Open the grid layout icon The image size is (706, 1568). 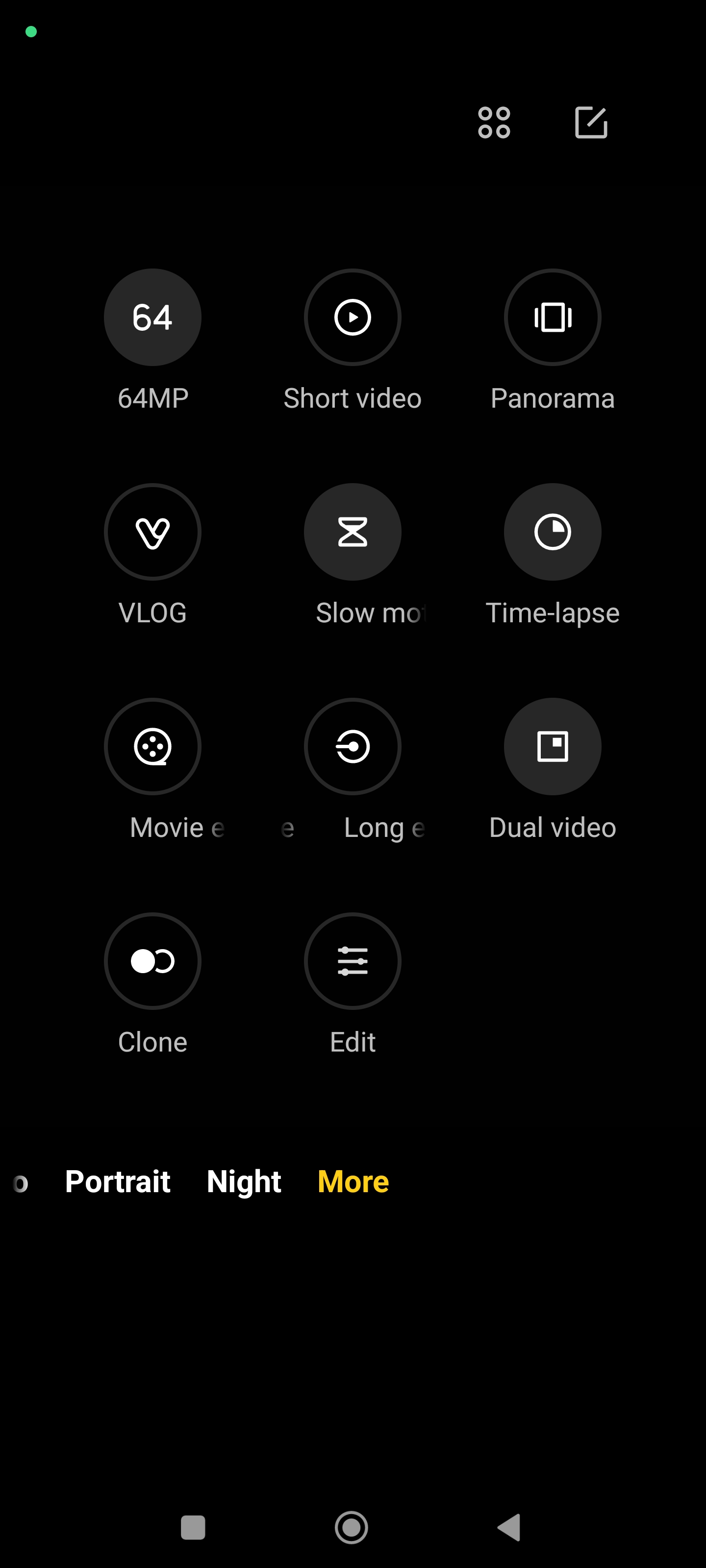493,123
